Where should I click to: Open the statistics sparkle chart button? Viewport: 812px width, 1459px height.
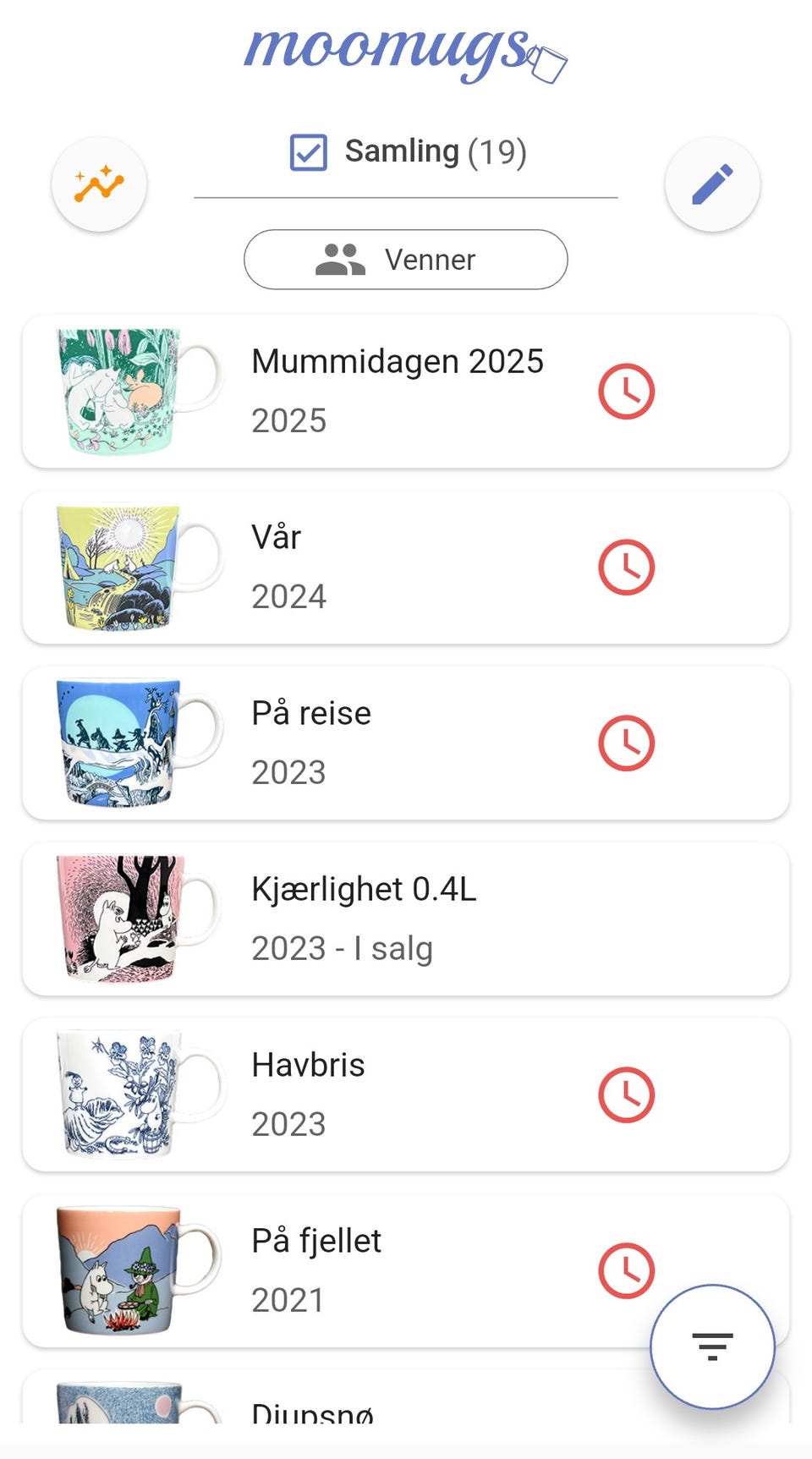click(x=99, y=184)
